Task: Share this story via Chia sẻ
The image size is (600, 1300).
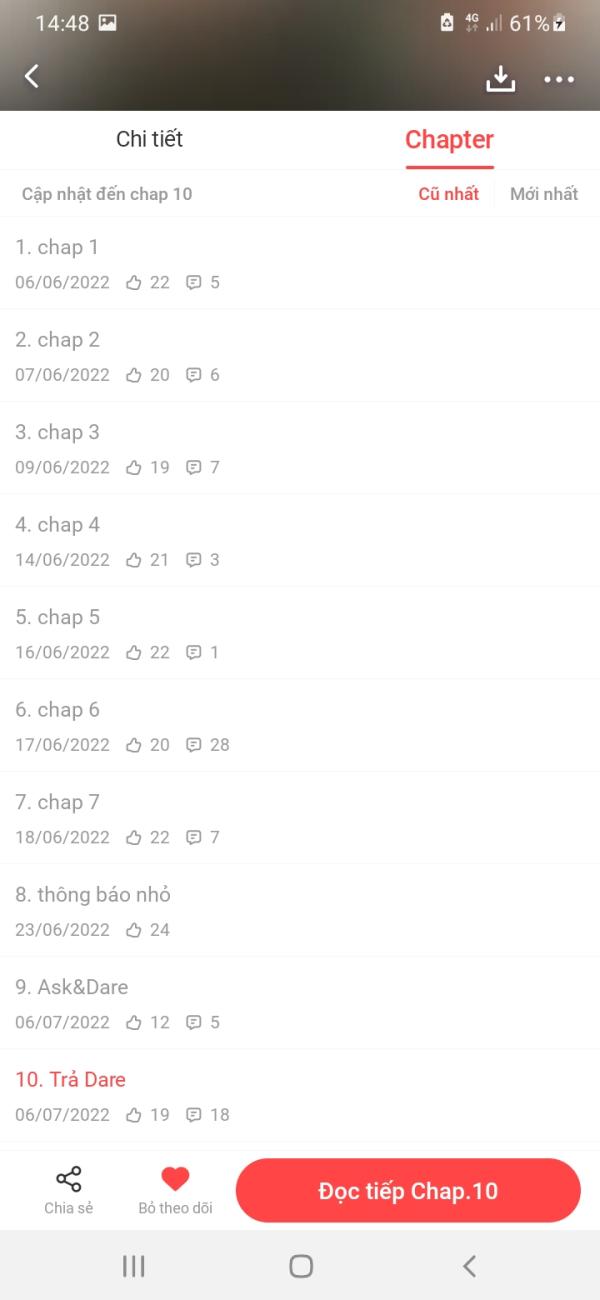Action: (x=69, y=1190)
